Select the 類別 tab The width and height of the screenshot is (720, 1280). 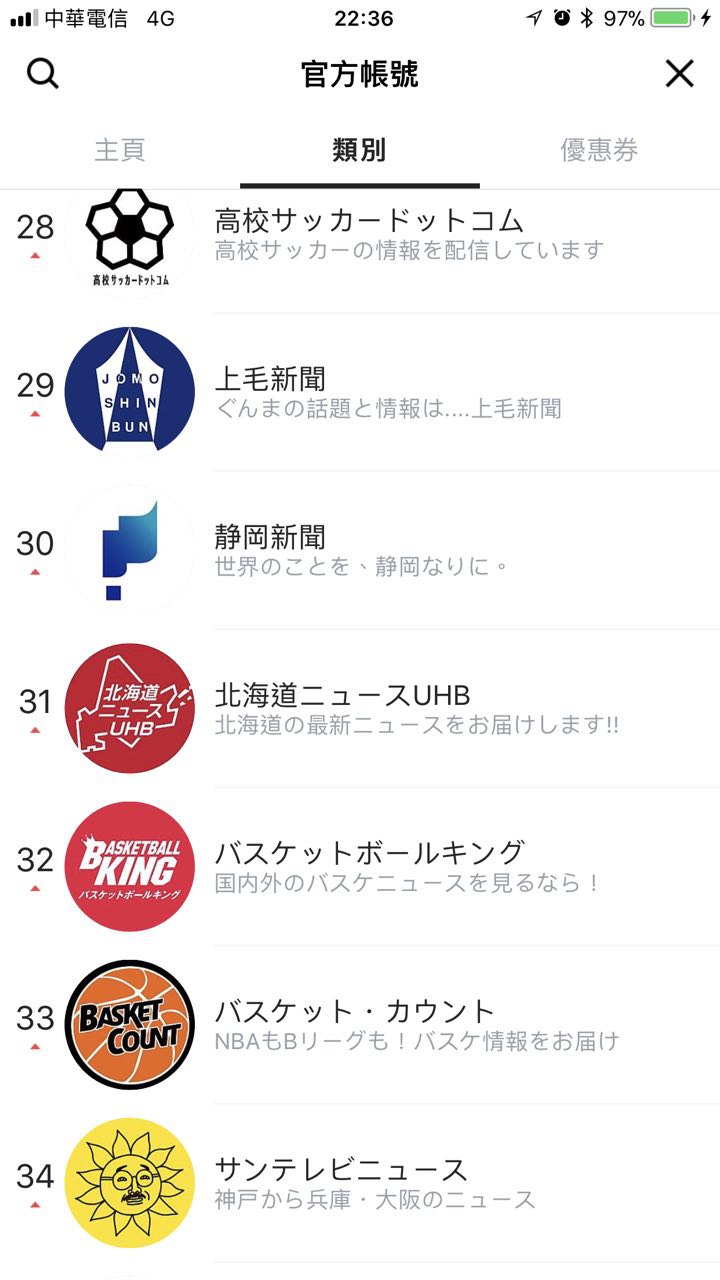359,150
